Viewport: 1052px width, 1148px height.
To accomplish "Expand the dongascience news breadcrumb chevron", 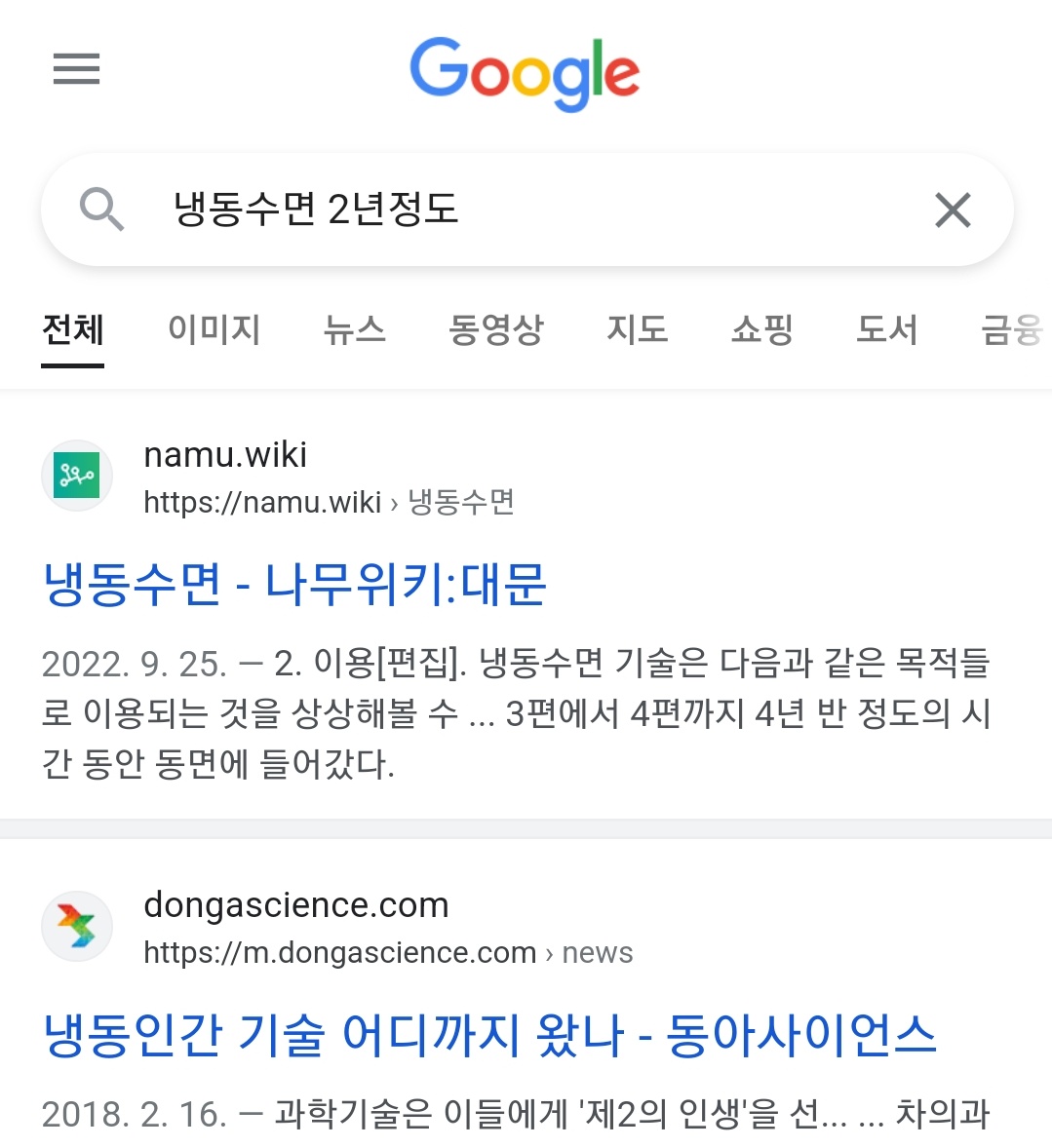I will click(551, 952).
